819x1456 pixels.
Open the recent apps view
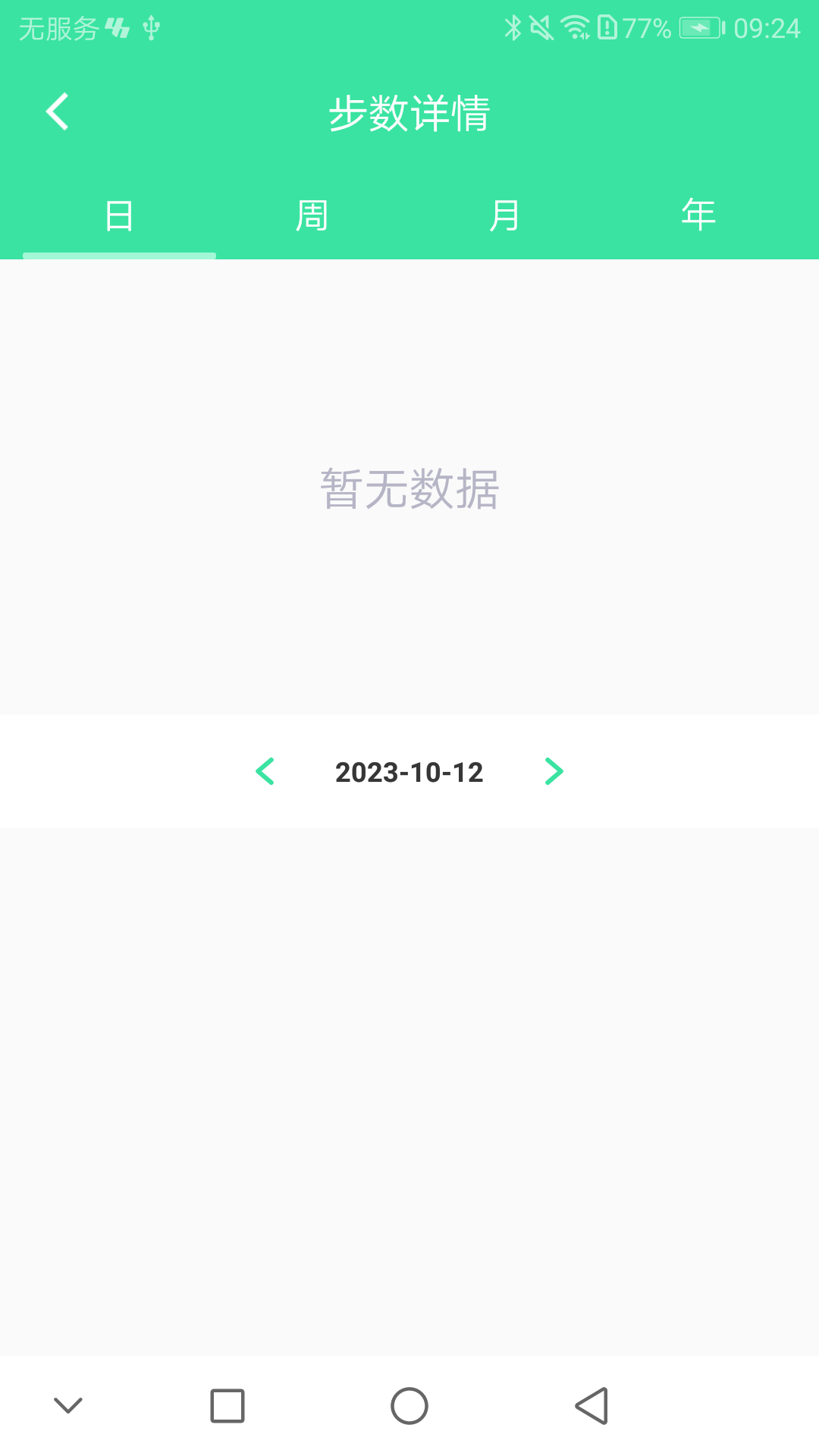pyautogui.click(x=227, y=1406)
